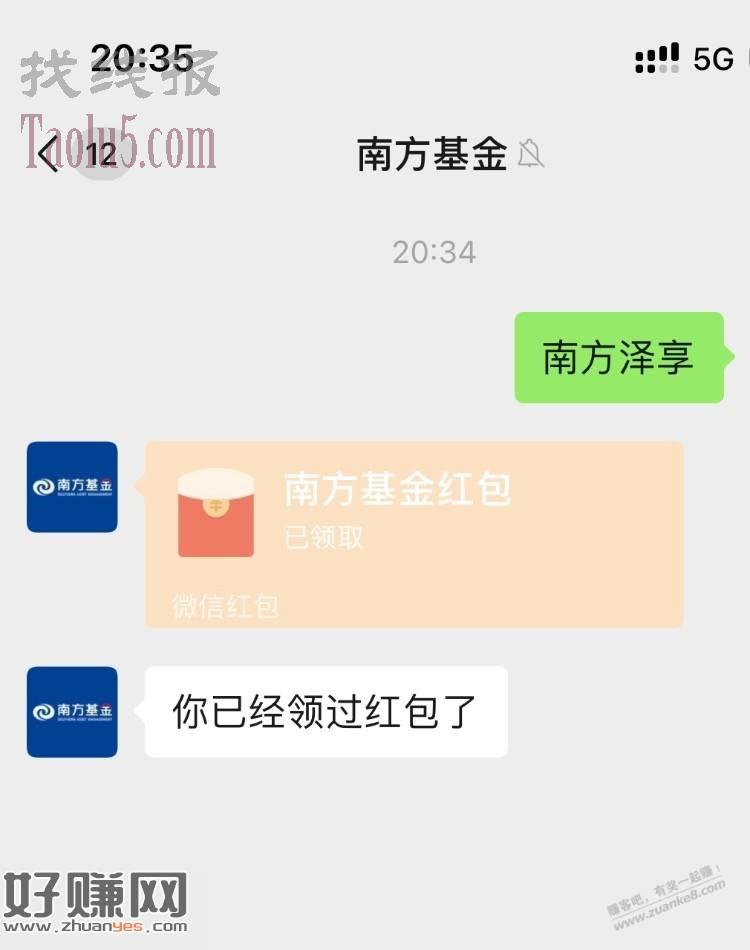Open the 南方基金红包 red packet card
750x950 pixels.
(414, 534)
